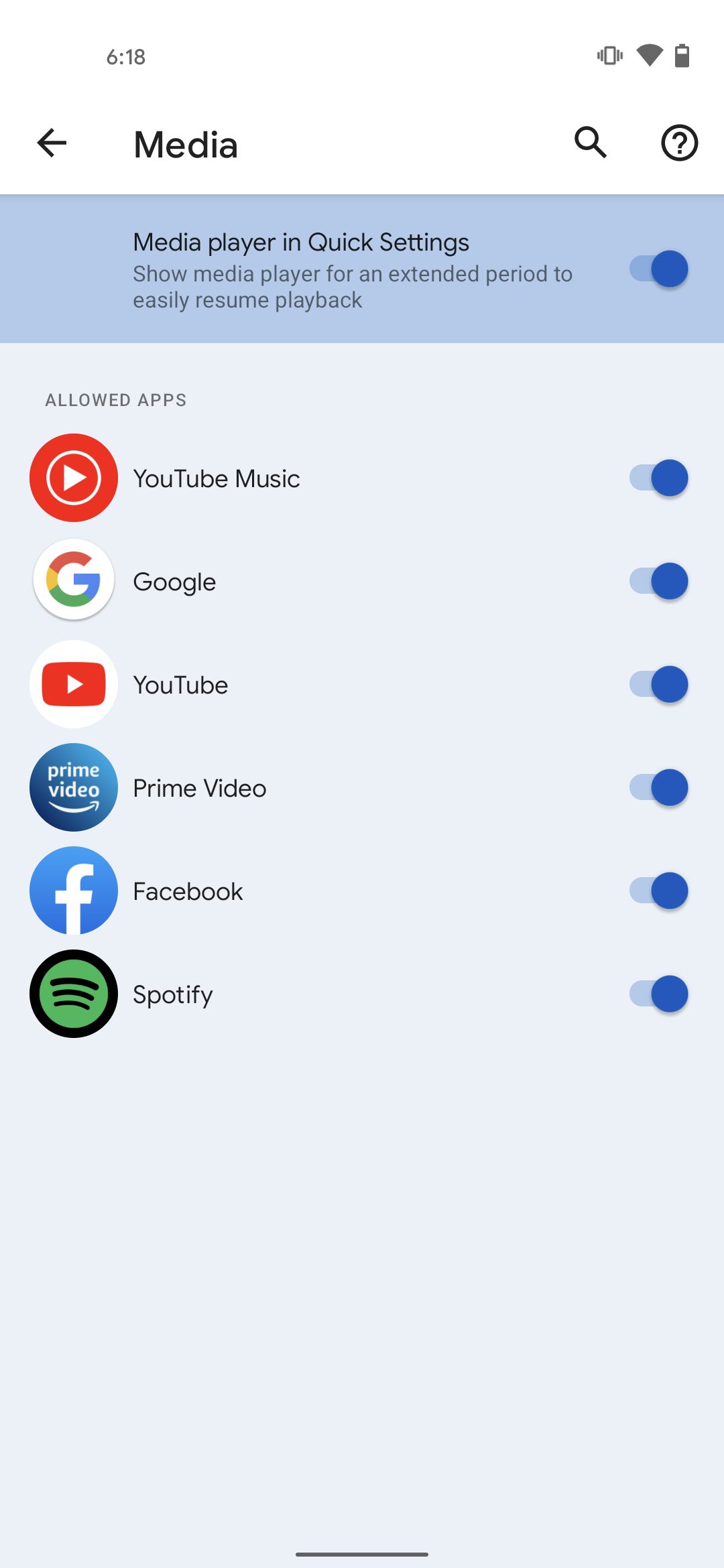Toggle the Spotify switch off

pos(658,994)
